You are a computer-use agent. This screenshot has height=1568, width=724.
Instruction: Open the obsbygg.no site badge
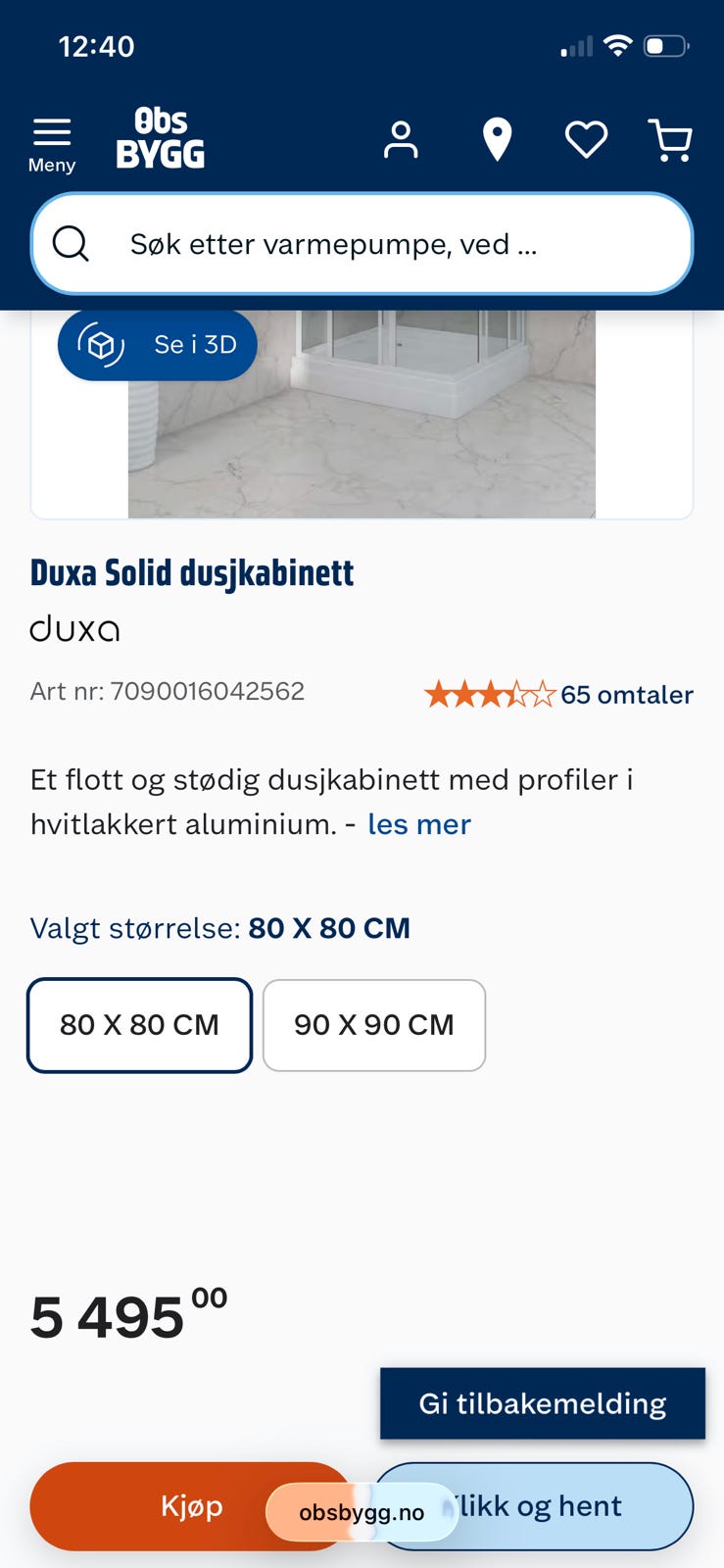click(x=361, y=1512)
